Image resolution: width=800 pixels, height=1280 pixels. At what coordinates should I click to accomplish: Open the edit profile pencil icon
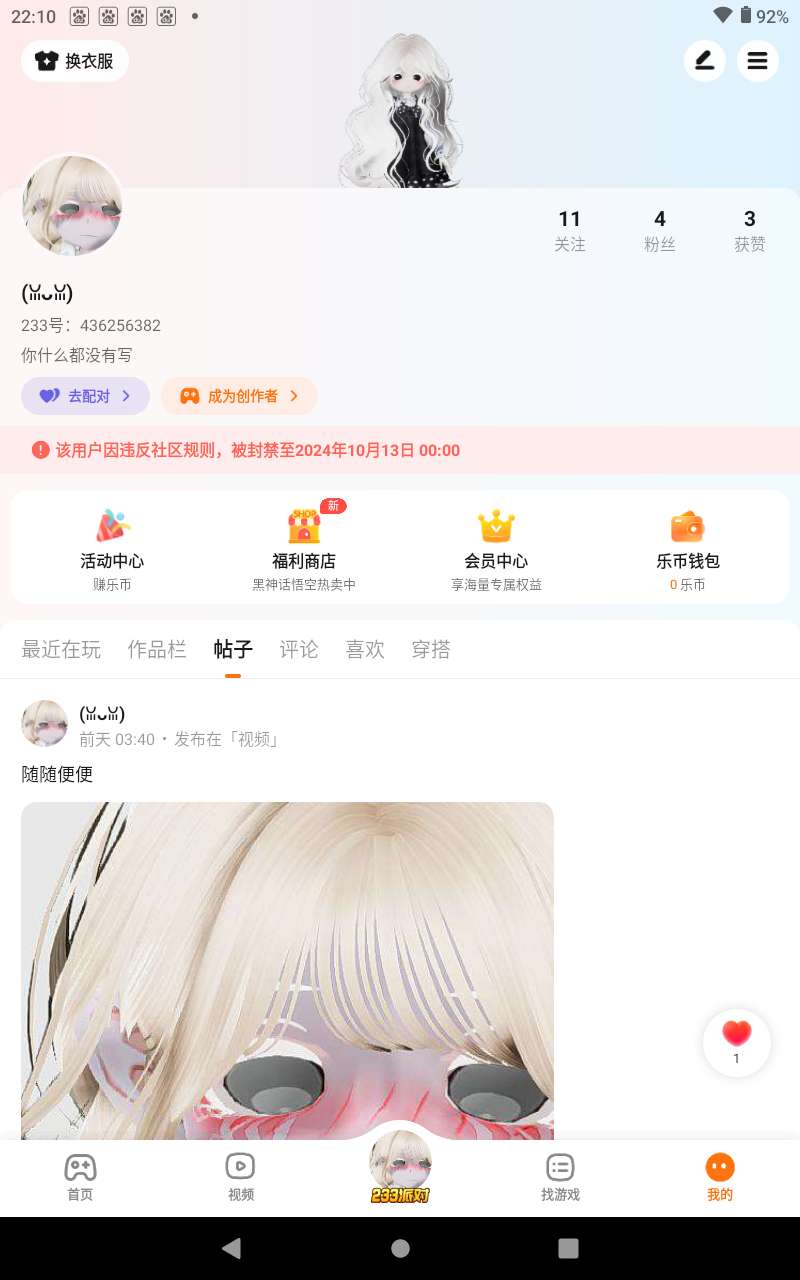click(x=705, y=61)
